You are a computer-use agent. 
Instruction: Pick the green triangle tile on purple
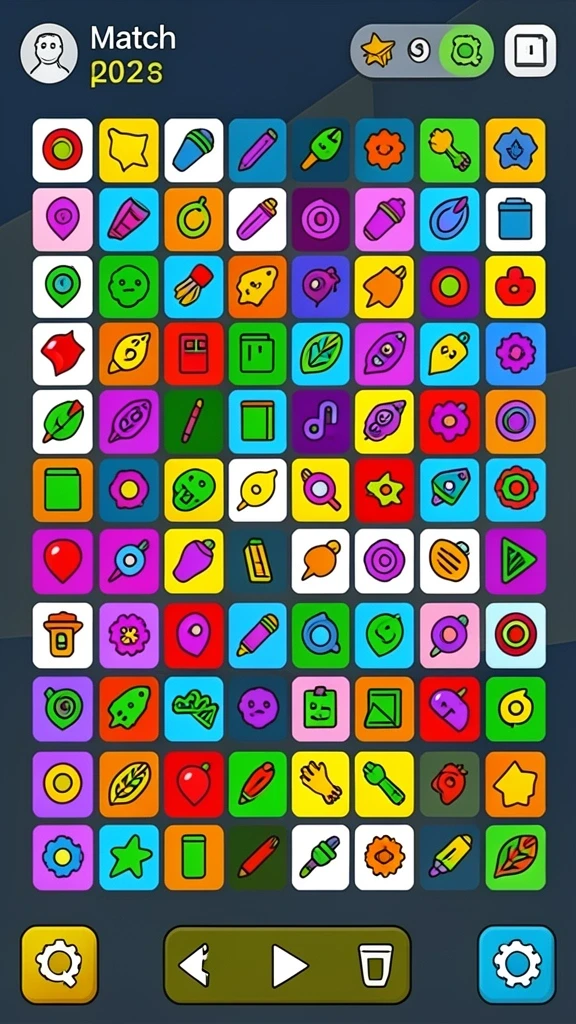point(515,561)
